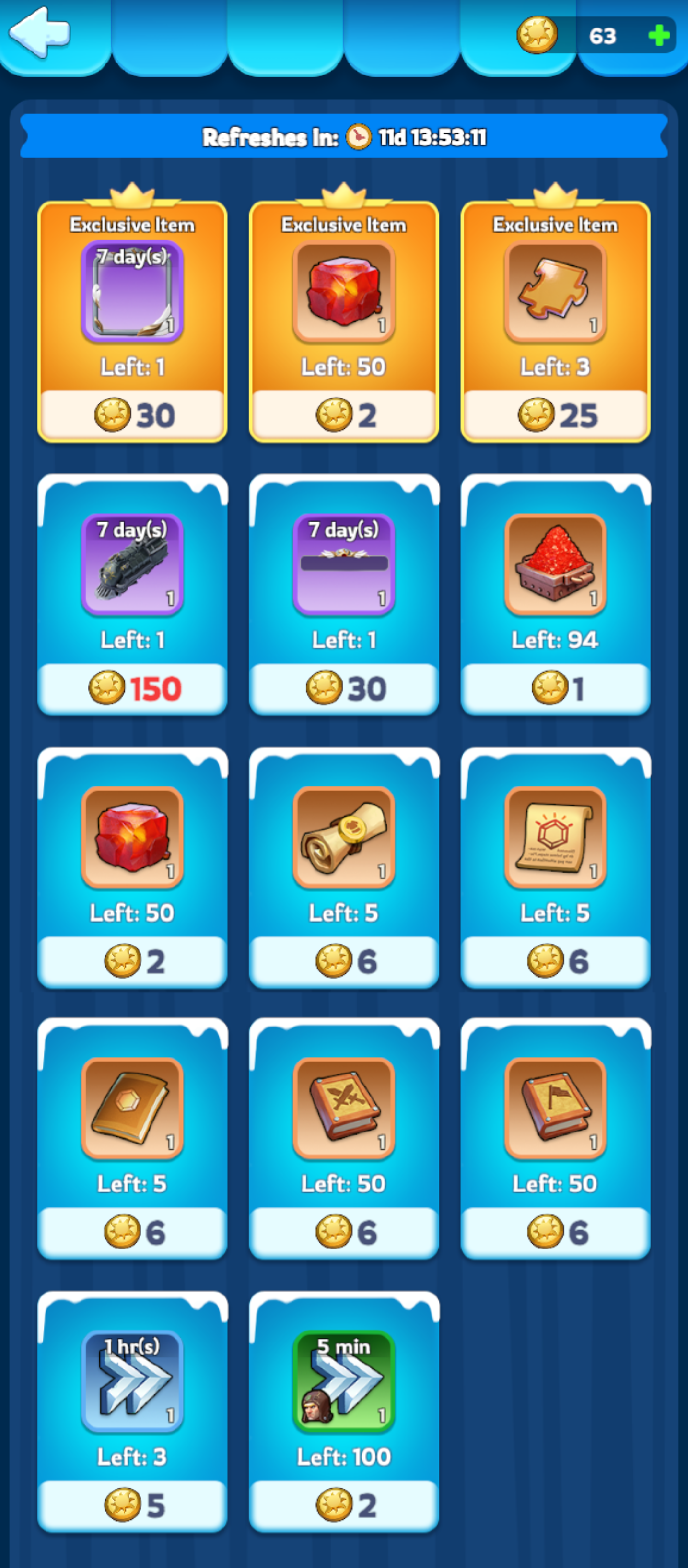Viewport: 688px width, 1568px height.
Task: Buy the rolled scroll for 6 coins
Action: coord(343,962)
